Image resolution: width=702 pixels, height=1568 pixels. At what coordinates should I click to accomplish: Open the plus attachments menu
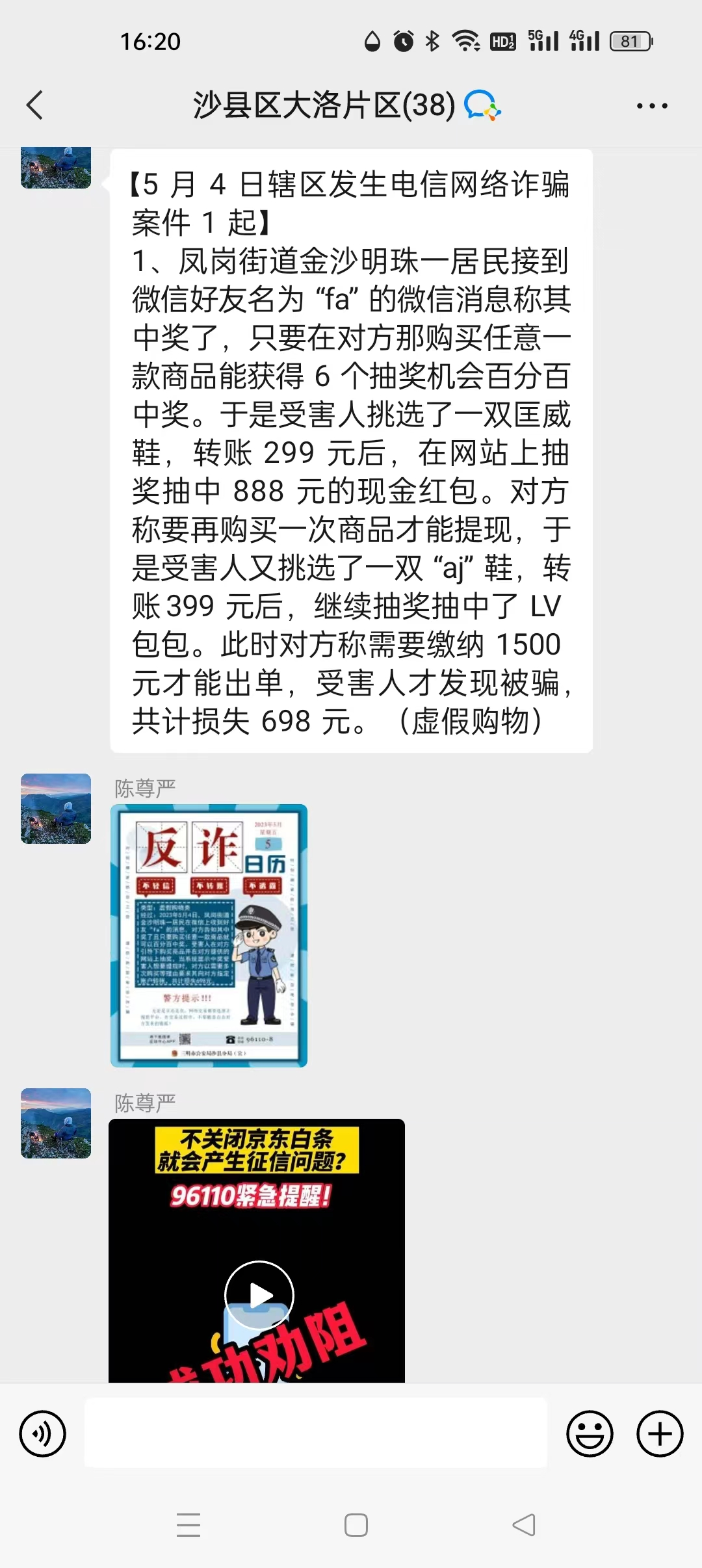659,1433
